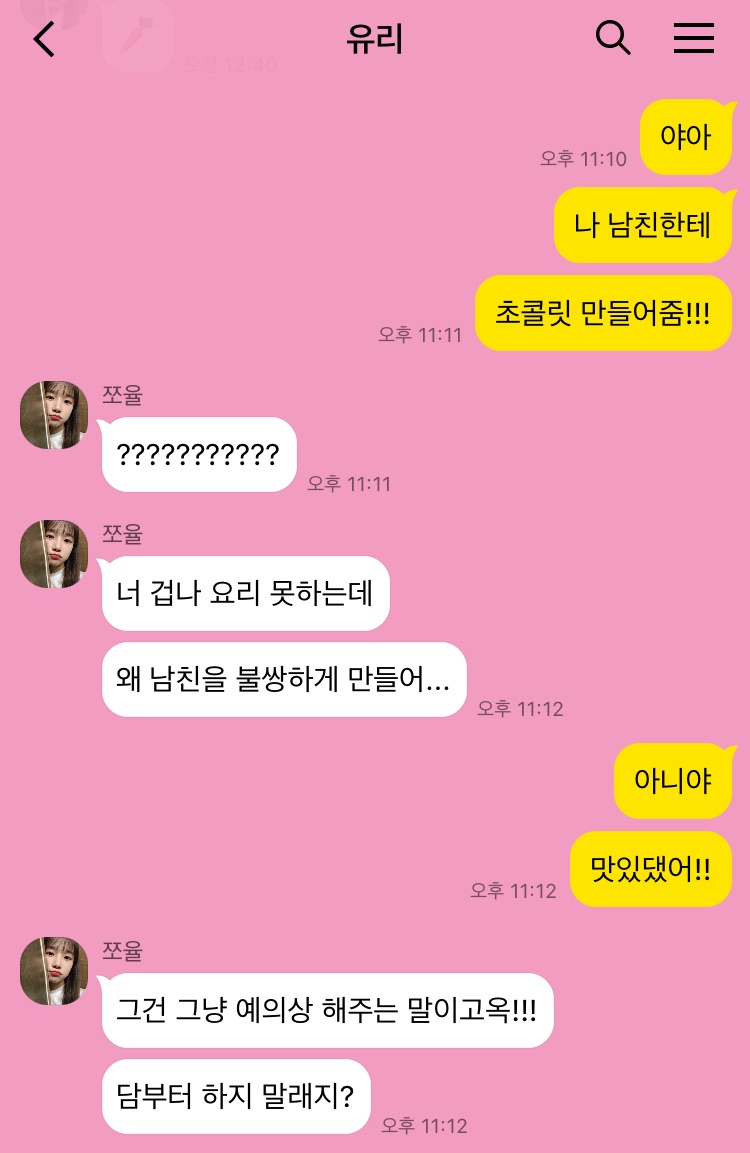
Task: Open the chat room hamburger menu
Action: coord(693,38)
